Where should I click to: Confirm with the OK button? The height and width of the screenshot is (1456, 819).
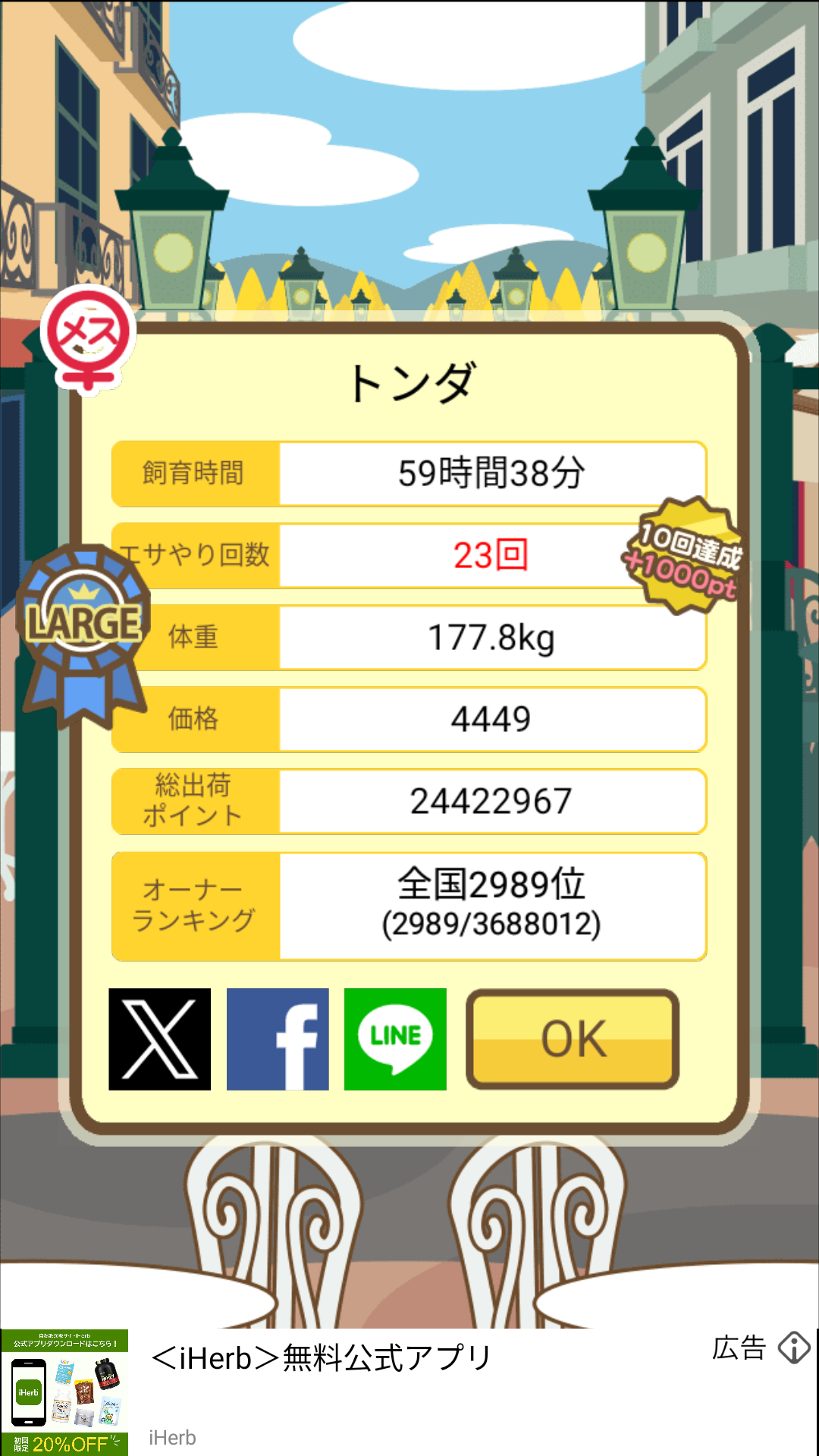coord(573,1039)
